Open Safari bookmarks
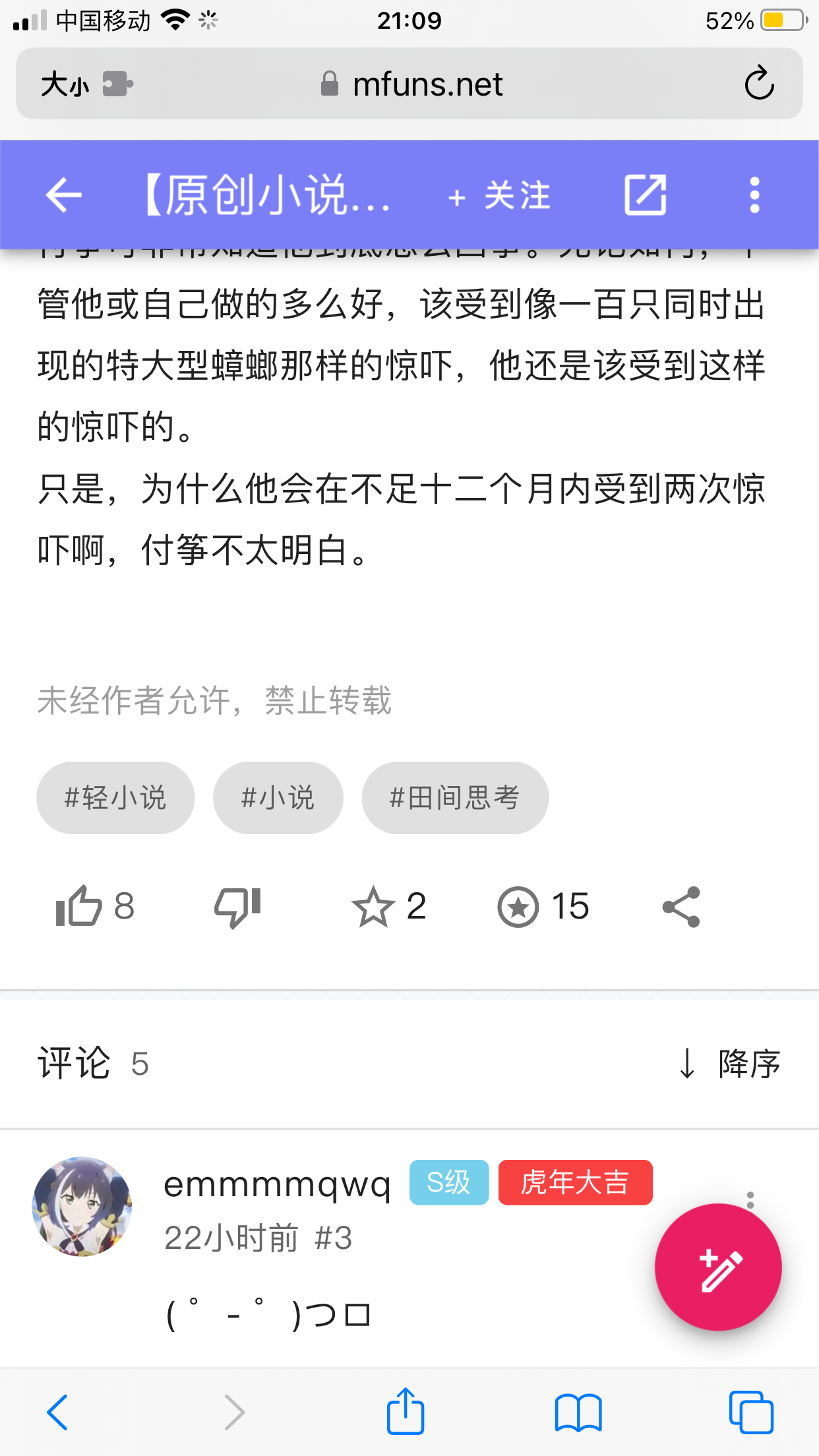This screenshot has height=1456, width=819. (x=578, y=1412)
